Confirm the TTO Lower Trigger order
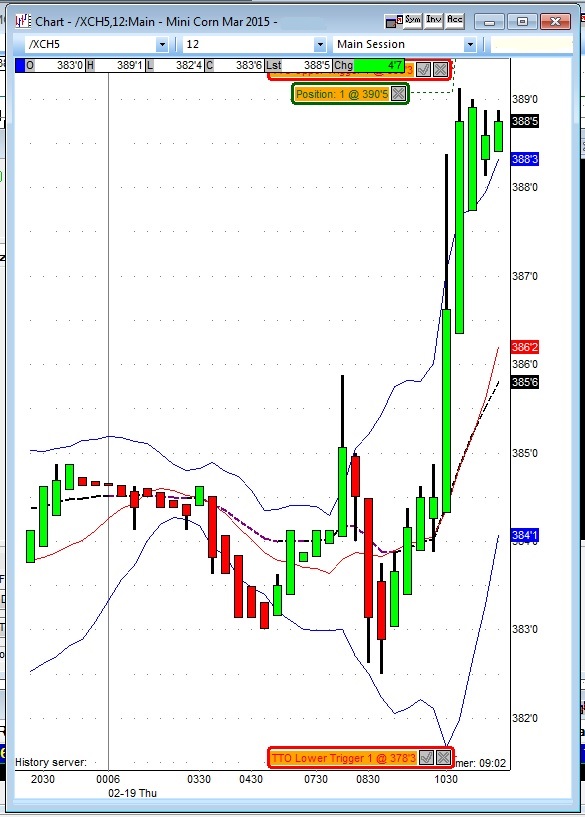This screenshot has height=817, width=585. coord(426,757)
